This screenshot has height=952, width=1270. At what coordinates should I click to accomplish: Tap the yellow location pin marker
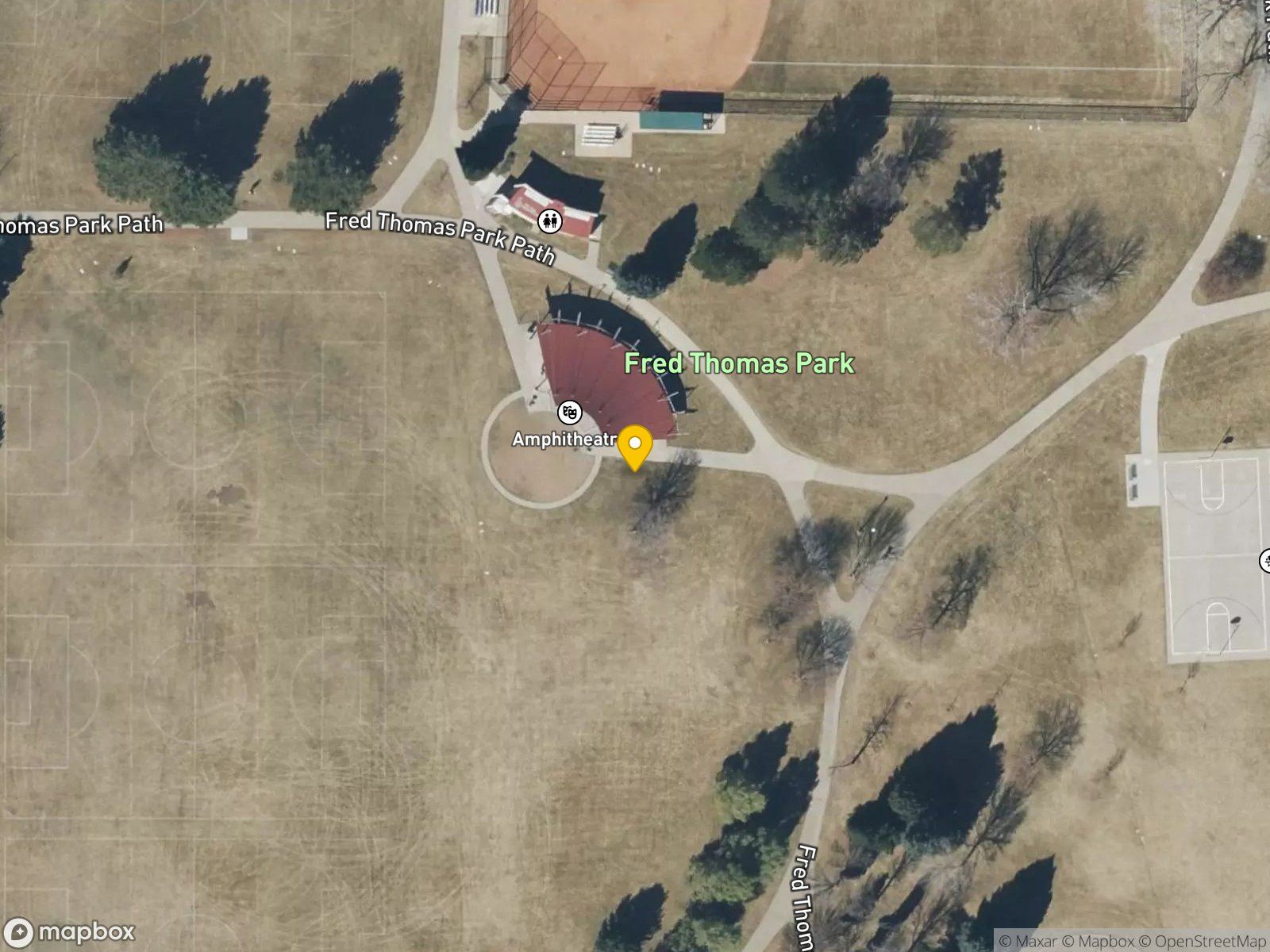tap(635, 447)
